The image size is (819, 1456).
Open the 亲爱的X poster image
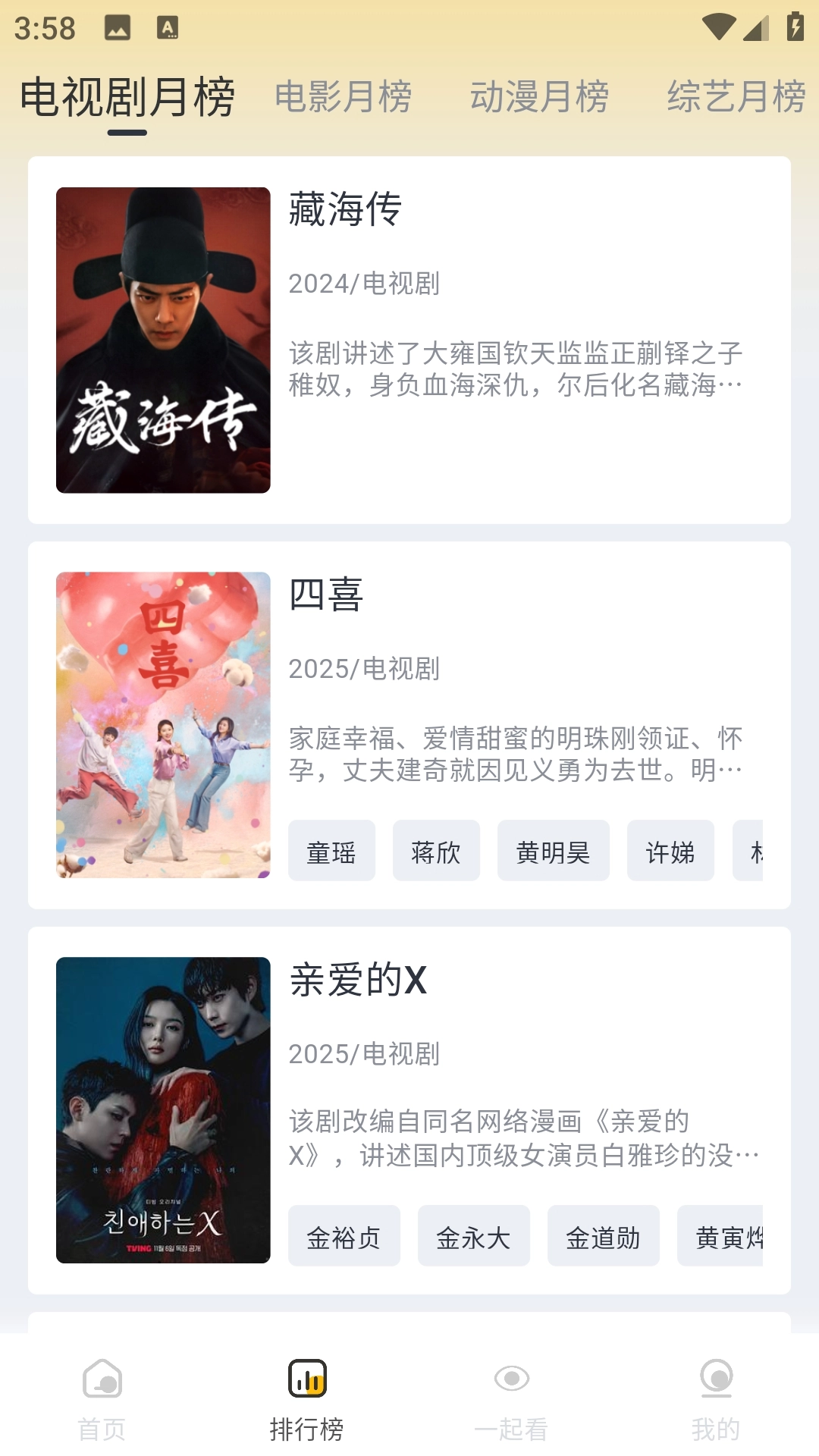point(164,1109)
